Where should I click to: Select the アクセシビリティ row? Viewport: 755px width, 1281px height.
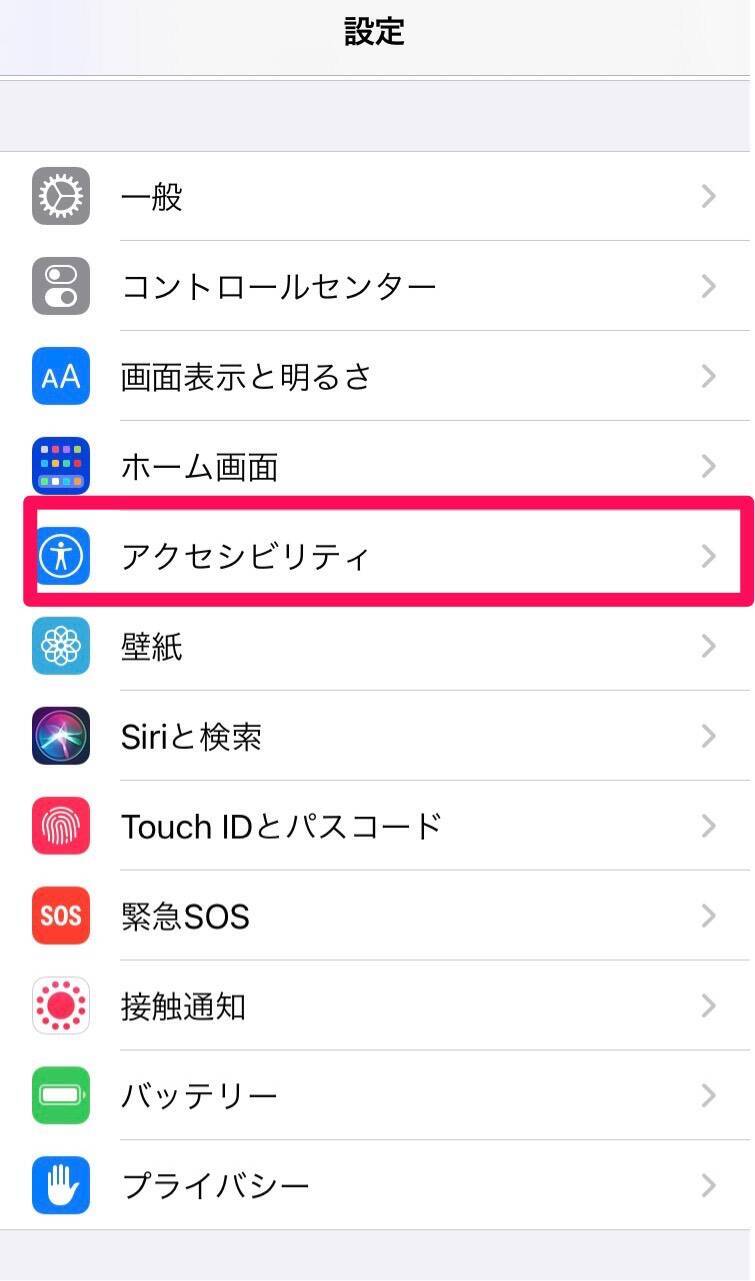click(x=377, y=555)
